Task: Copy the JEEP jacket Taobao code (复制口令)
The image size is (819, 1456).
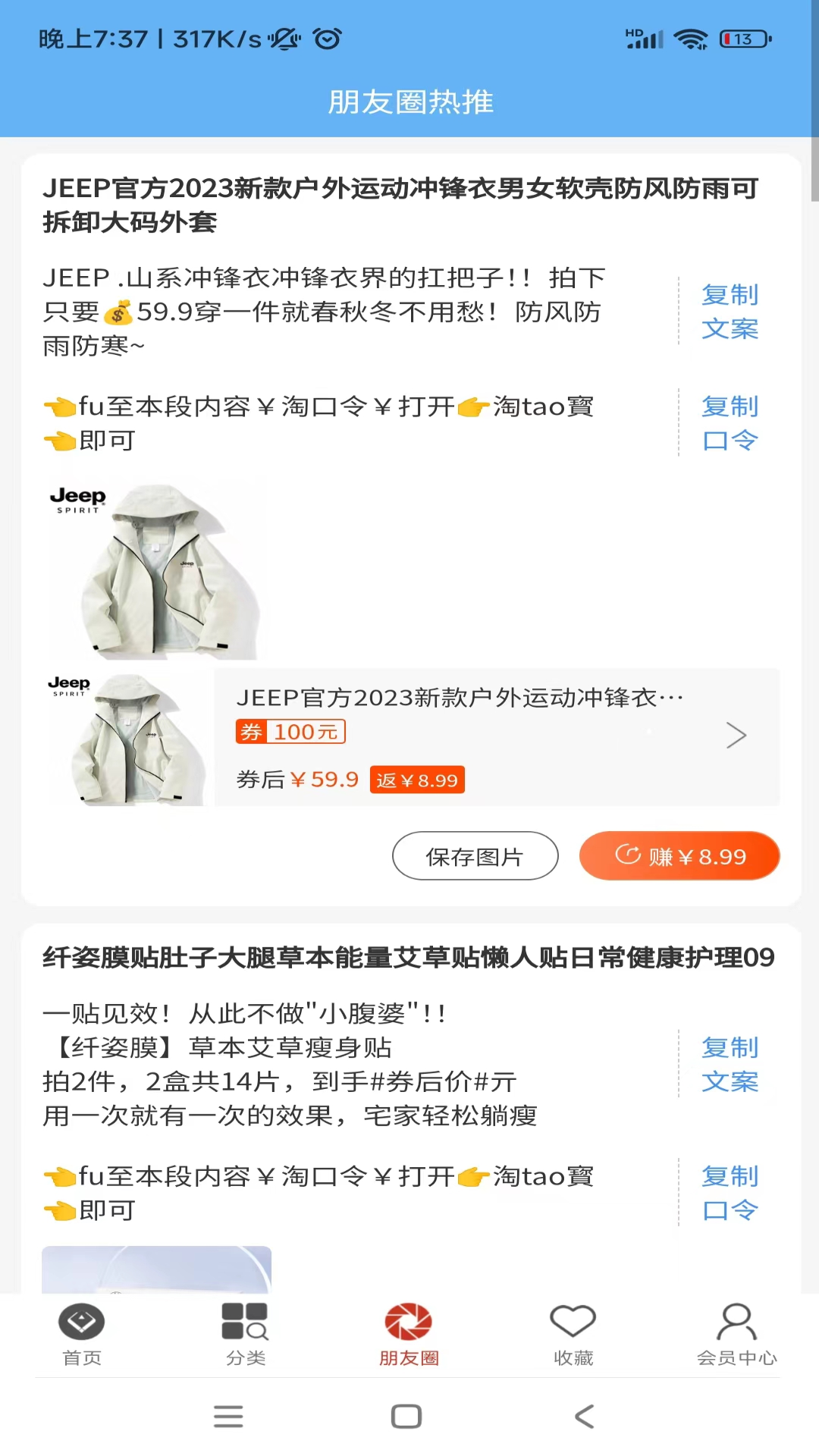Action: [x=730, y=423]
